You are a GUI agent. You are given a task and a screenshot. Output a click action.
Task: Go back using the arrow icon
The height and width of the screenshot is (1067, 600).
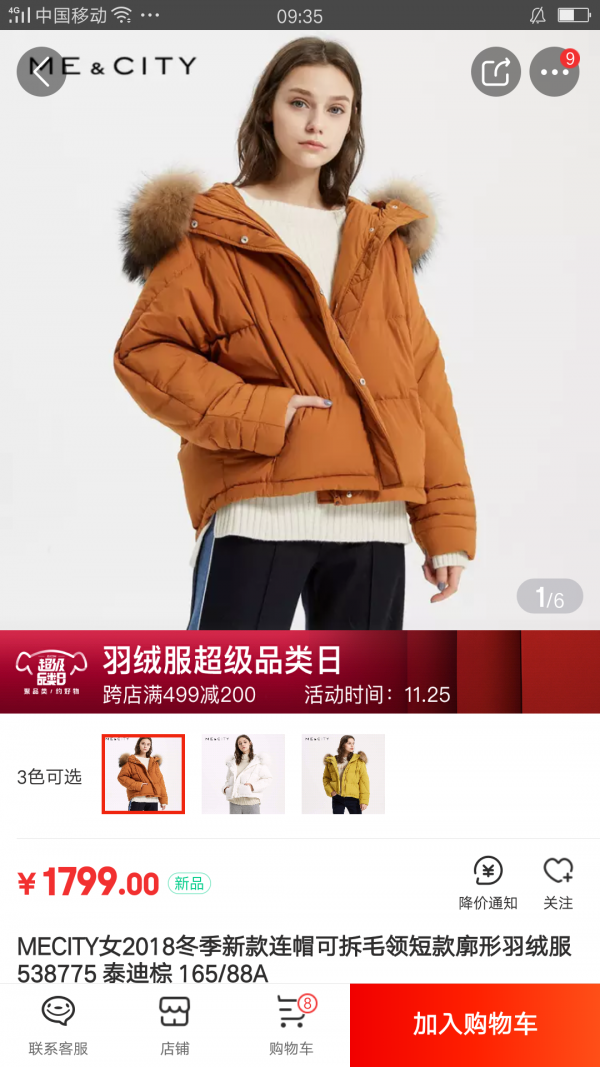41,72
